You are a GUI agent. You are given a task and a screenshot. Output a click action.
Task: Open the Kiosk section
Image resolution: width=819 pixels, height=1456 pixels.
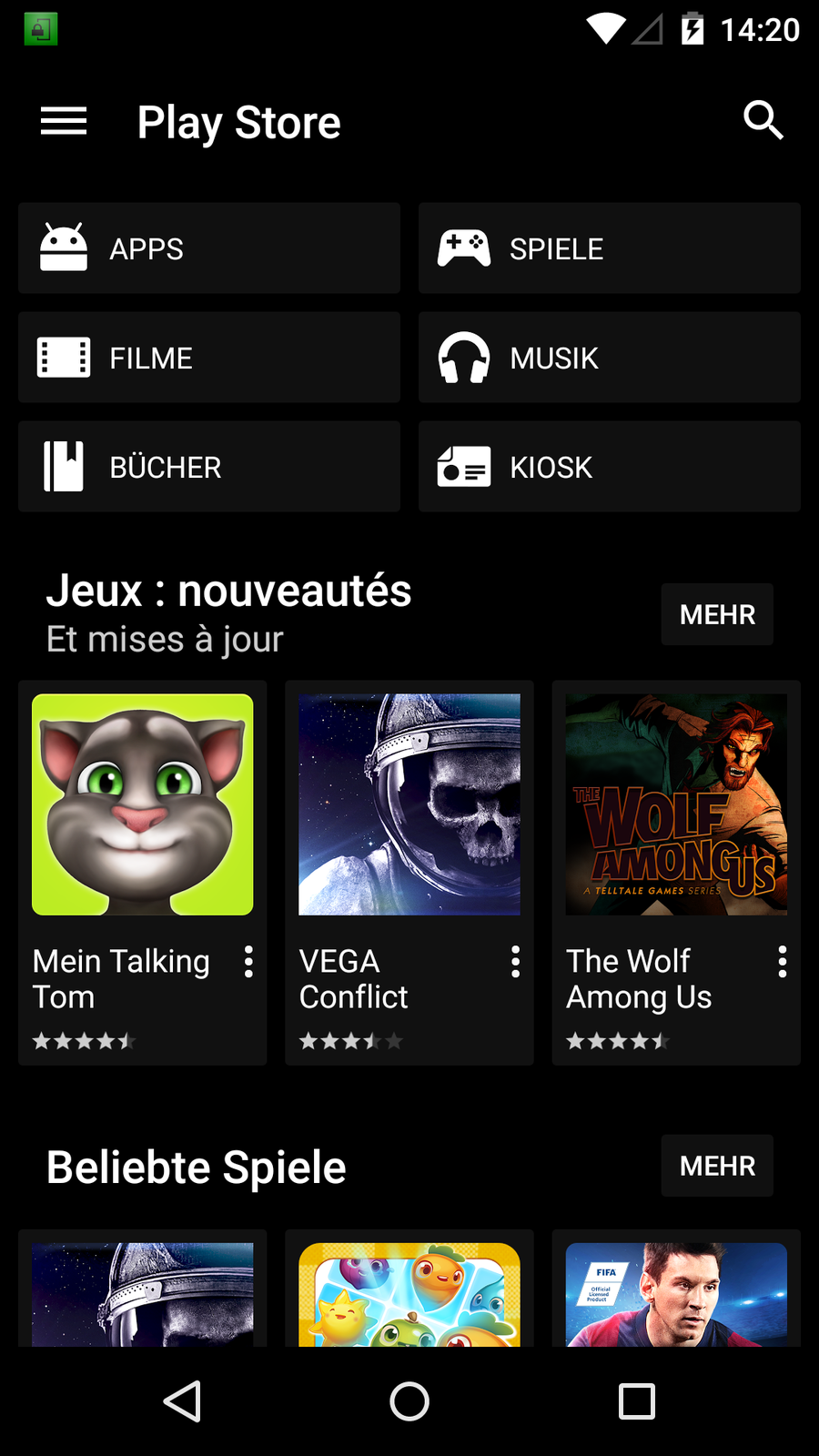pyautogui.click(x=610, y=467)
